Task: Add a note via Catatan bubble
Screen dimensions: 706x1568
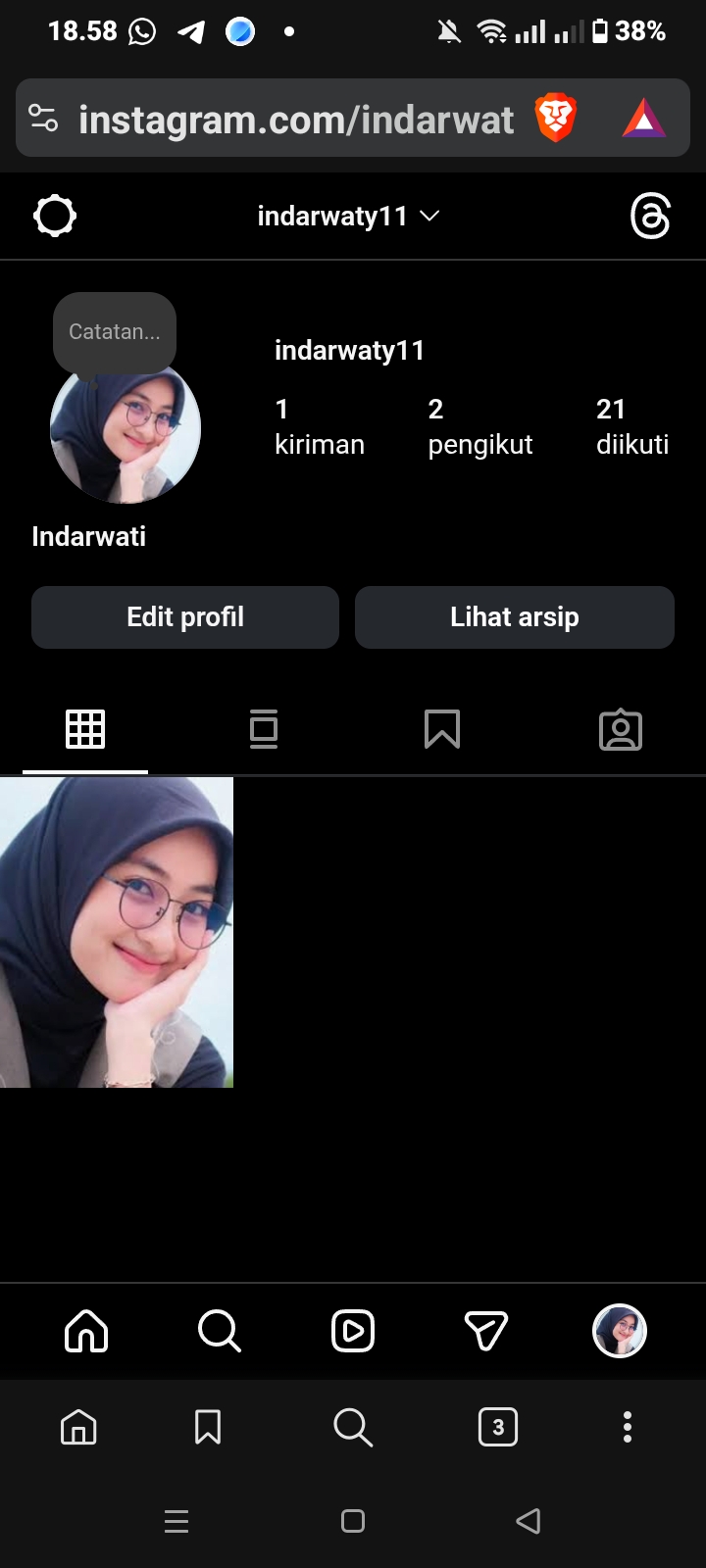Action: [x=115, y=332]
